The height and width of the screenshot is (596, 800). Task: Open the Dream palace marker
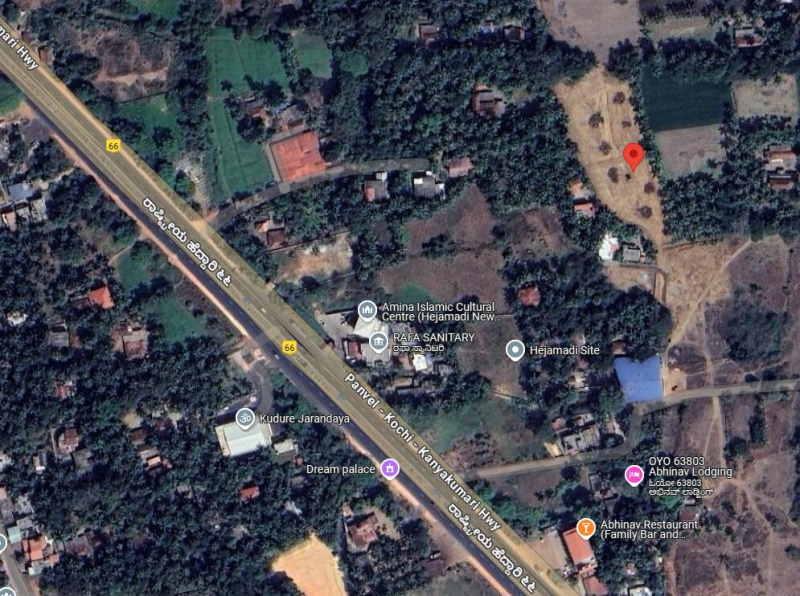[390, 468]
